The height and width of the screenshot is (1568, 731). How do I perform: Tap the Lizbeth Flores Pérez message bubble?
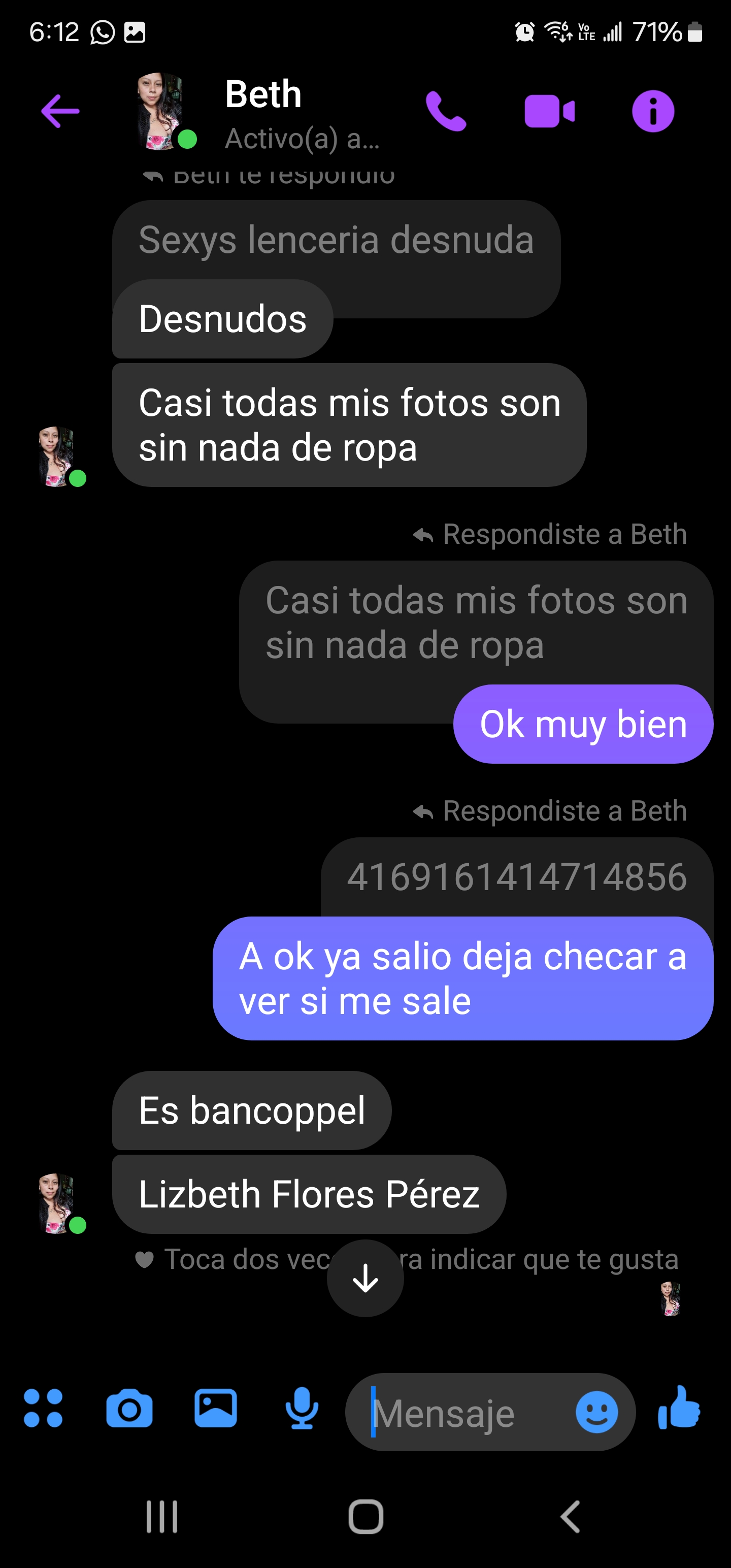point(309,1193)
